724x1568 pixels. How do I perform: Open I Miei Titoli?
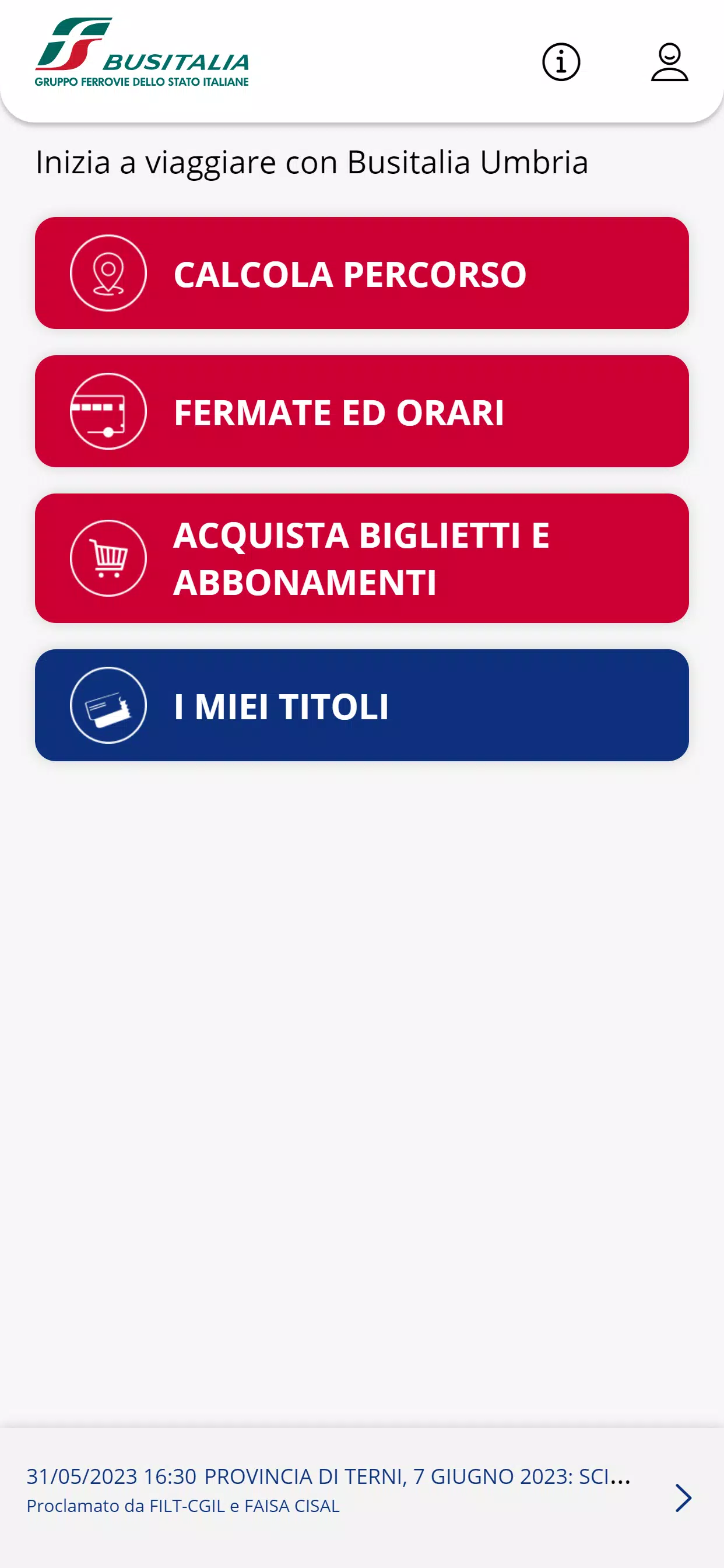[362, 705]
